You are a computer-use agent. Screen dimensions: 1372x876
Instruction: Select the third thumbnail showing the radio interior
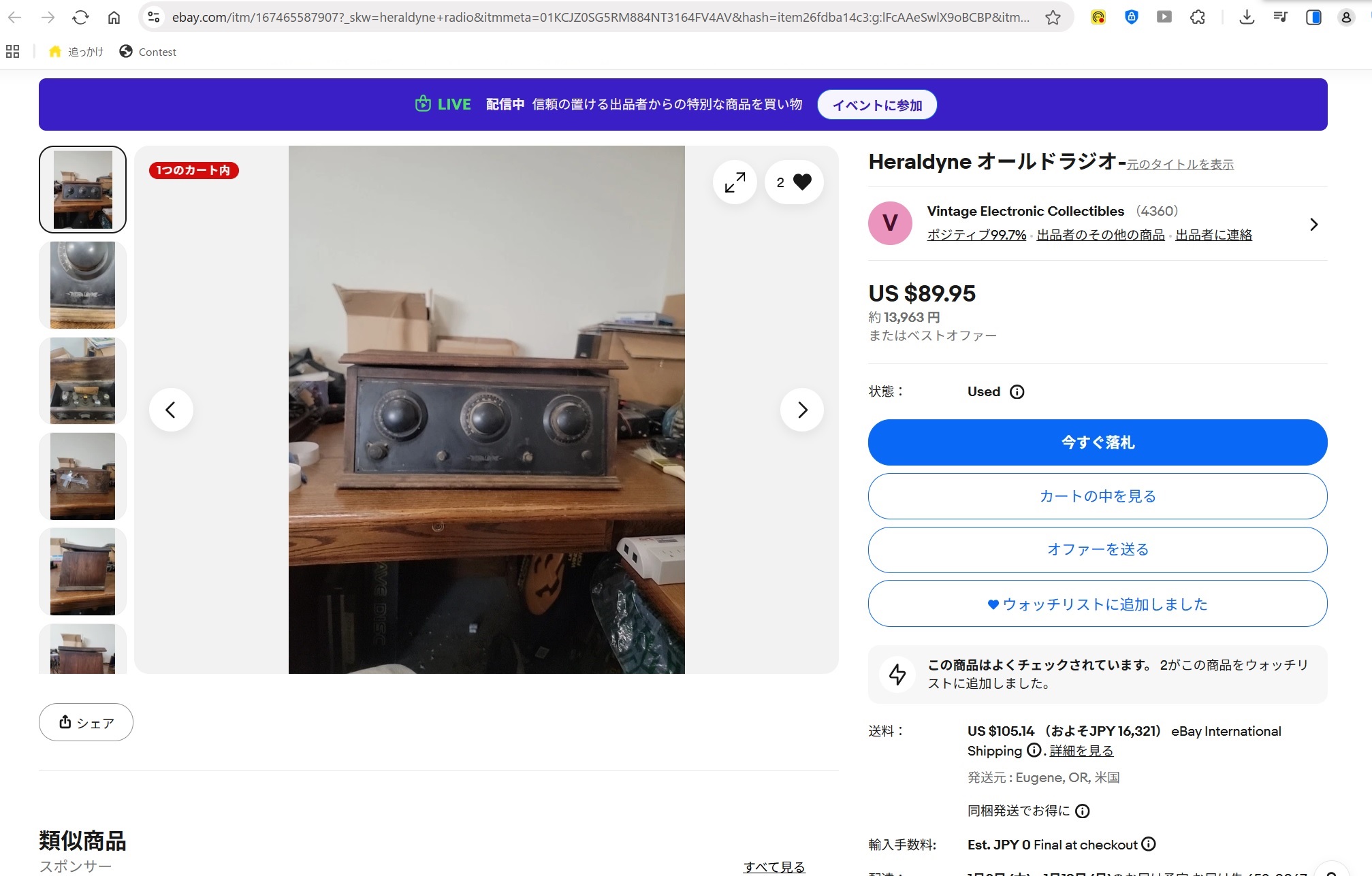82,380
